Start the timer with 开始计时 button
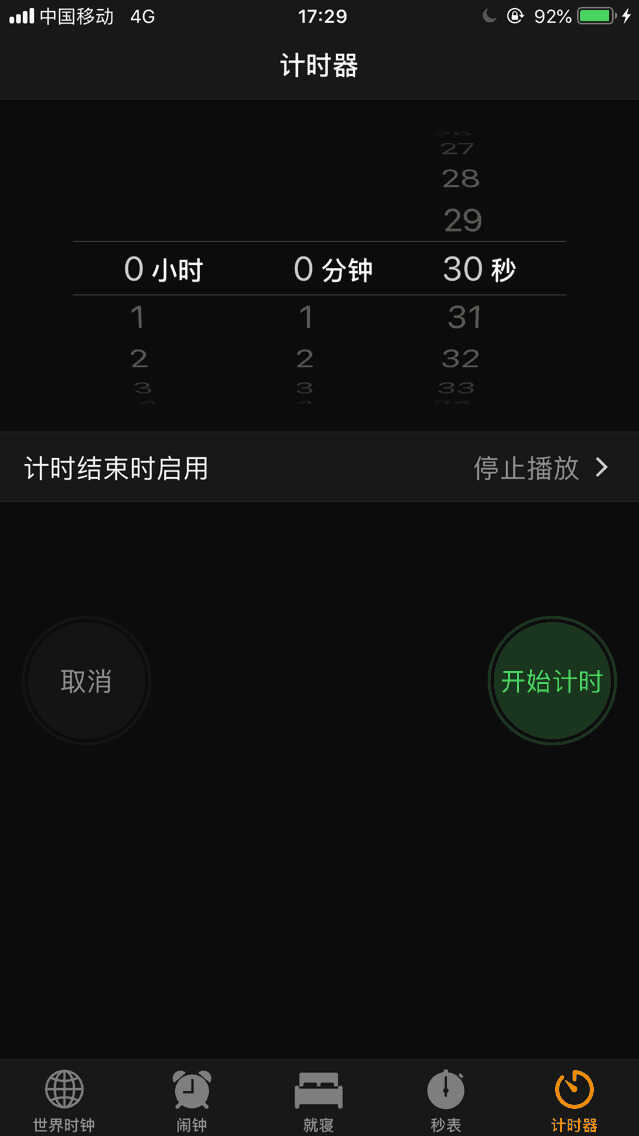Screen dimensions: 639x1136 [552, 681]
